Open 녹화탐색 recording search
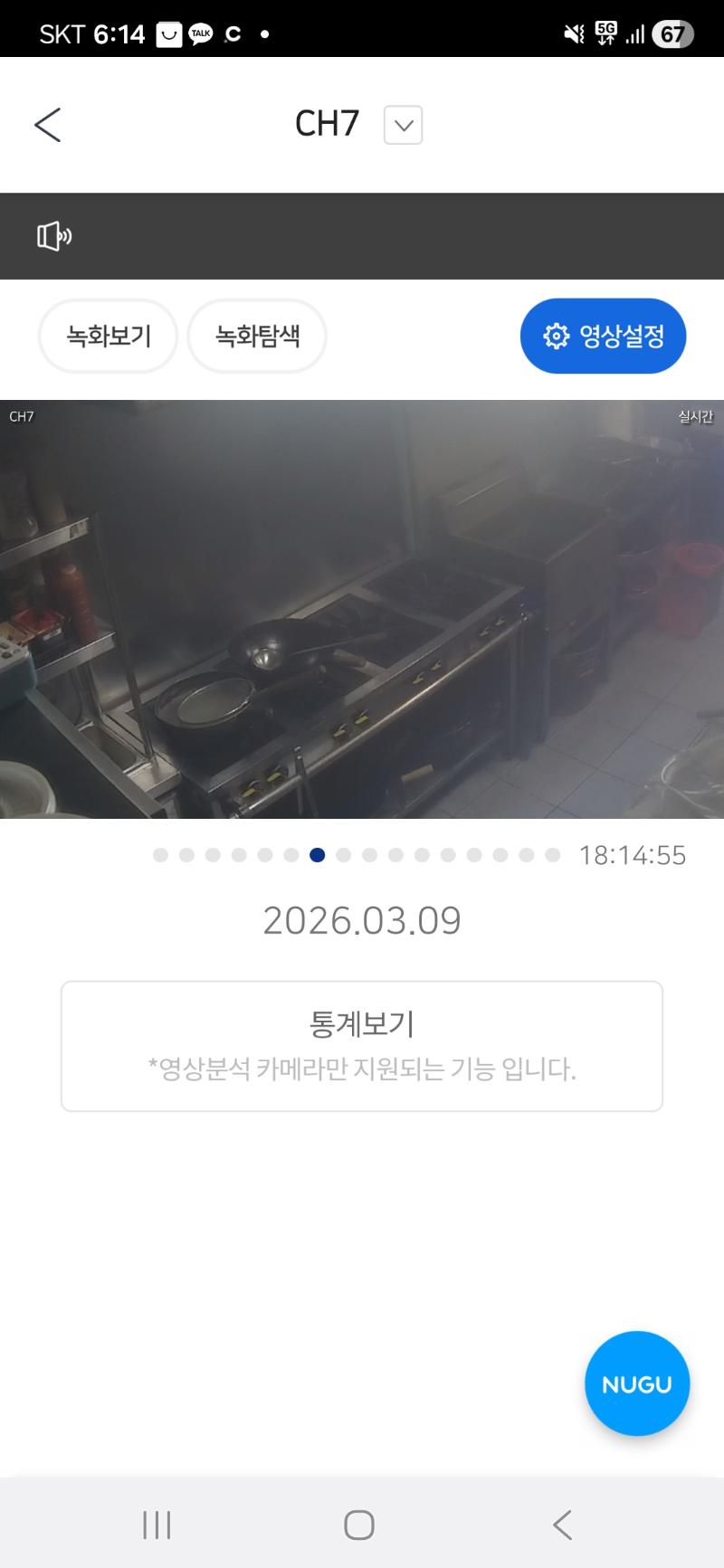 coord(257,337)
